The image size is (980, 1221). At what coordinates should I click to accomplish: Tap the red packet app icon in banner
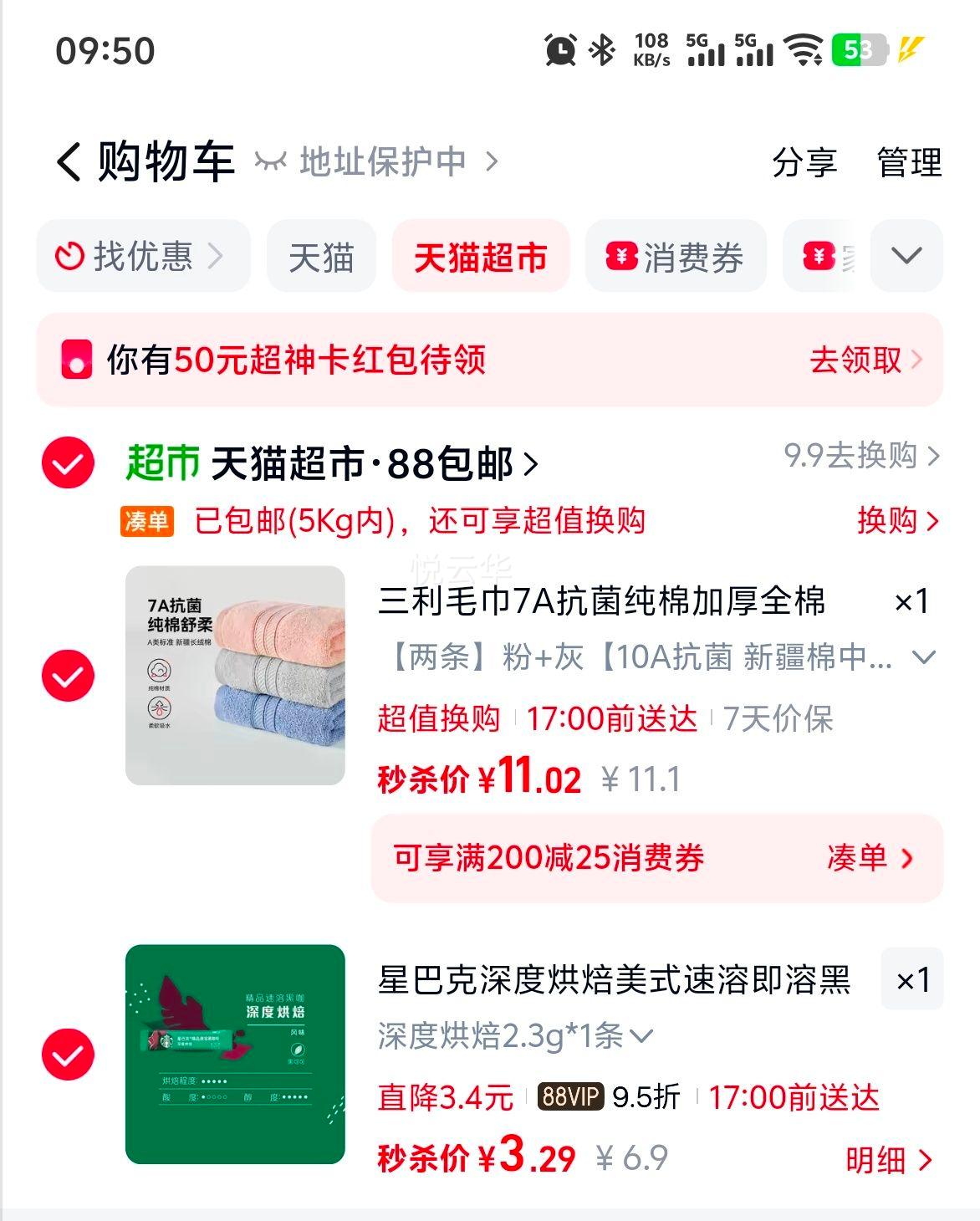(76, 360)
